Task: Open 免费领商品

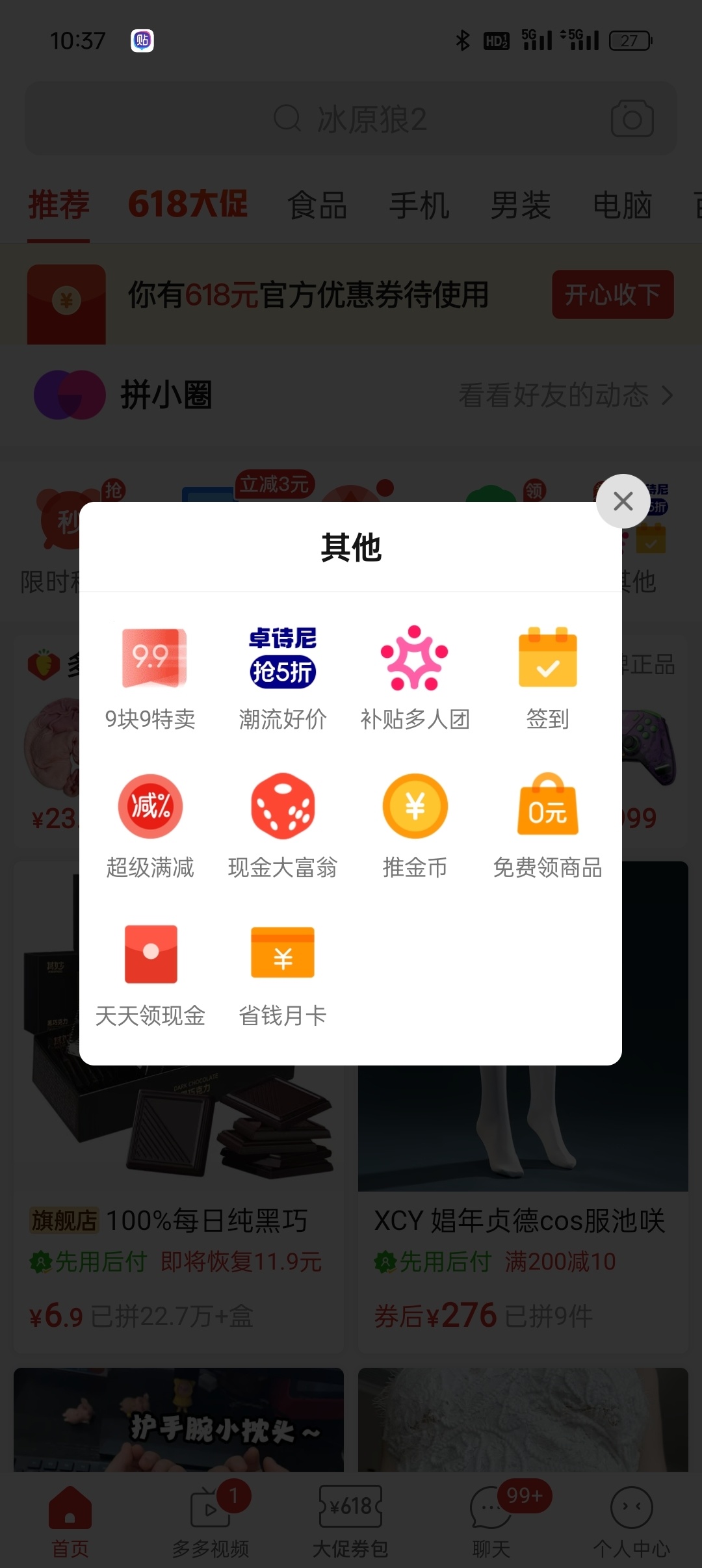Action: point(547,824)
